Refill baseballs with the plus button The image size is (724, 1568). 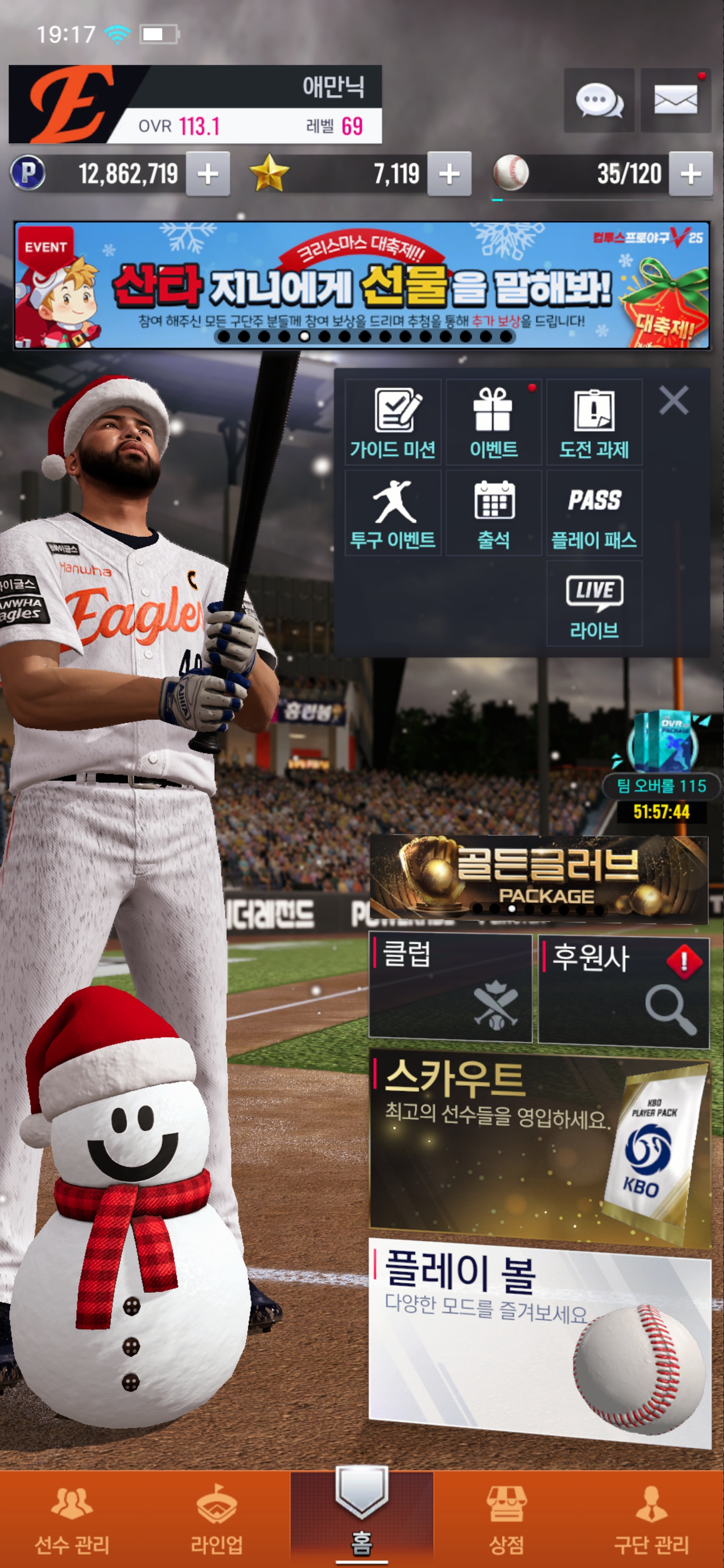tap(690, 174)
